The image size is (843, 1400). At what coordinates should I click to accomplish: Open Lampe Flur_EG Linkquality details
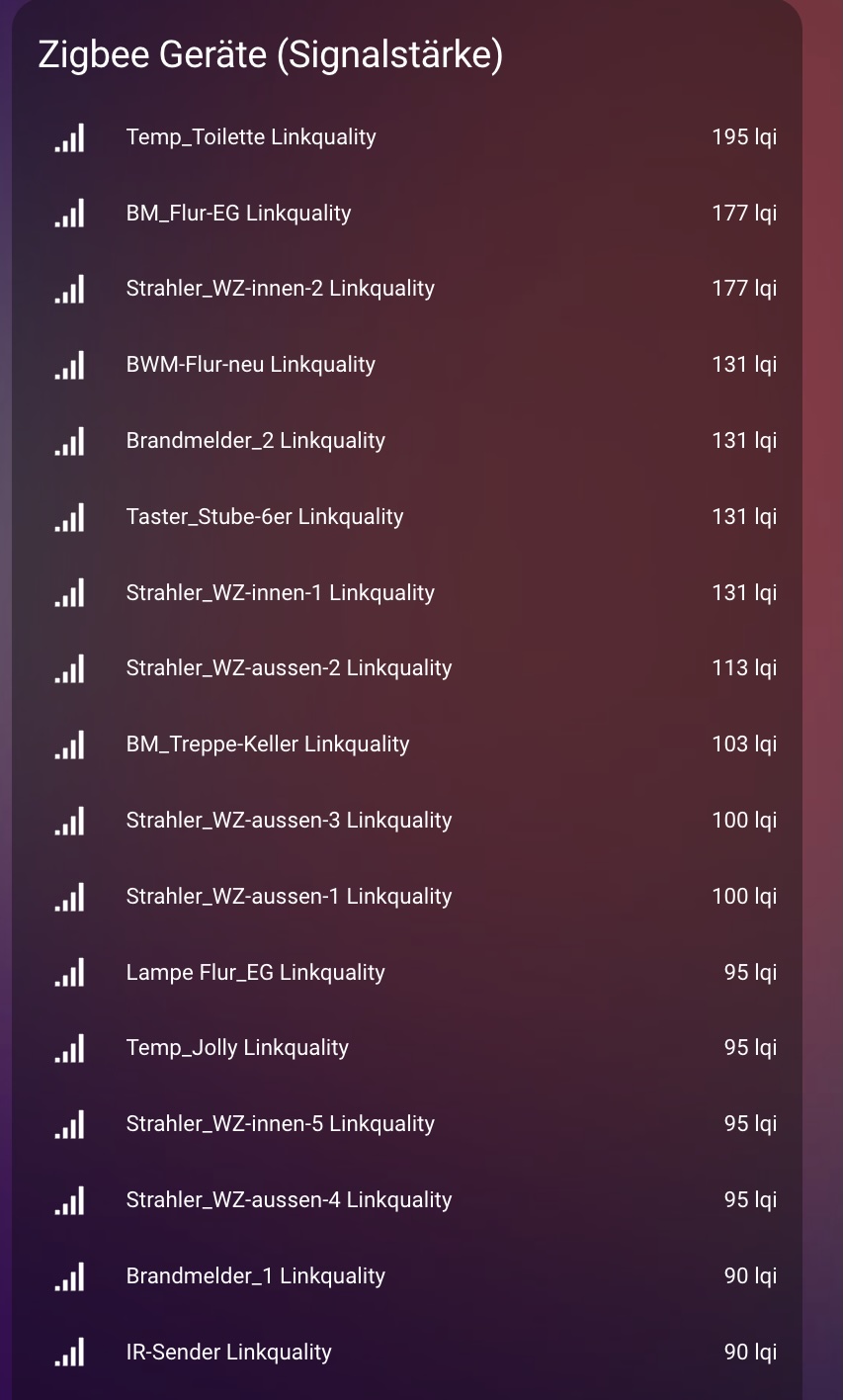tap(255, 973)
